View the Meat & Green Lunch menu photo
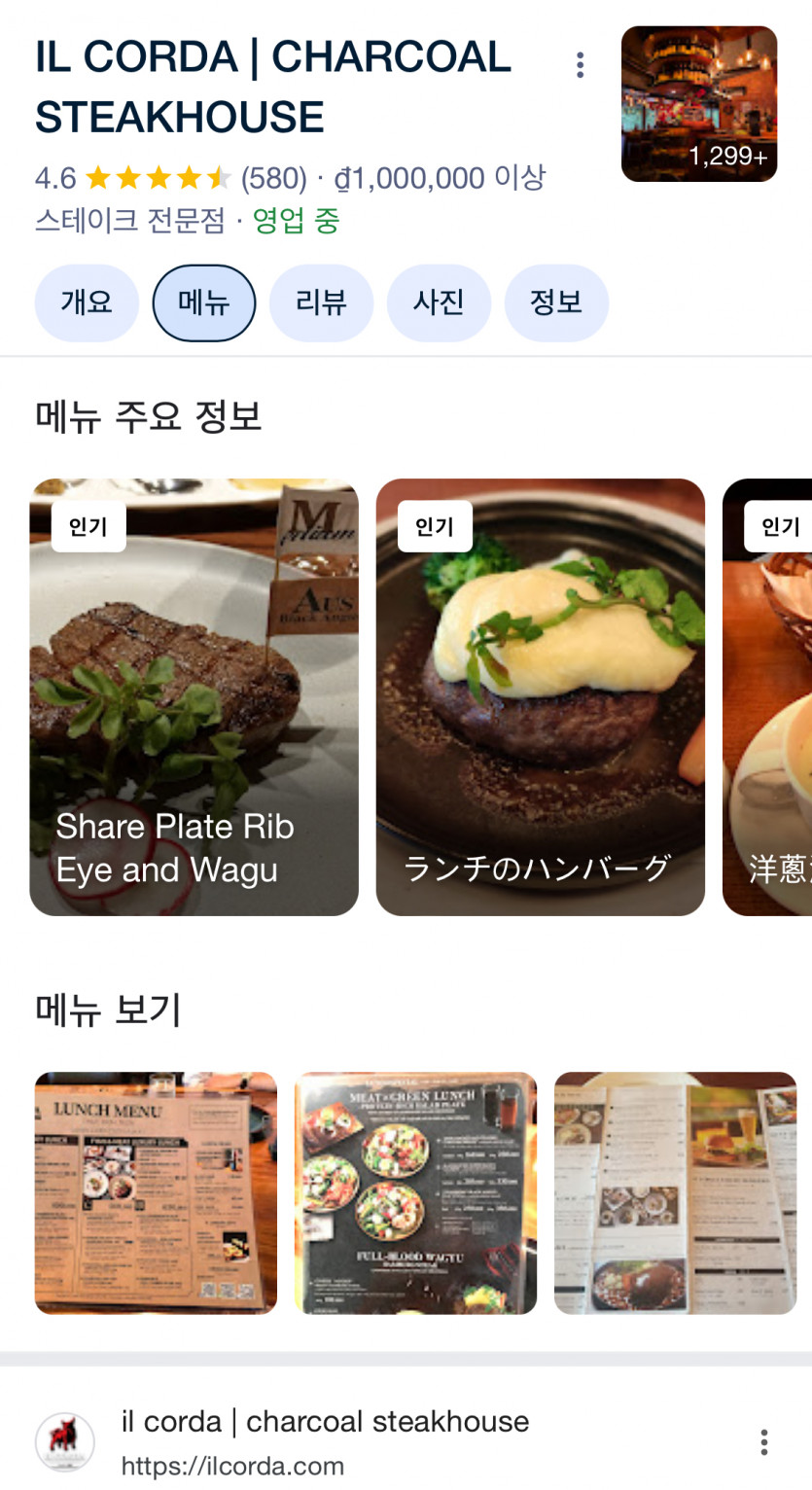The image size is (812, 1490). tap(415, 1192)
